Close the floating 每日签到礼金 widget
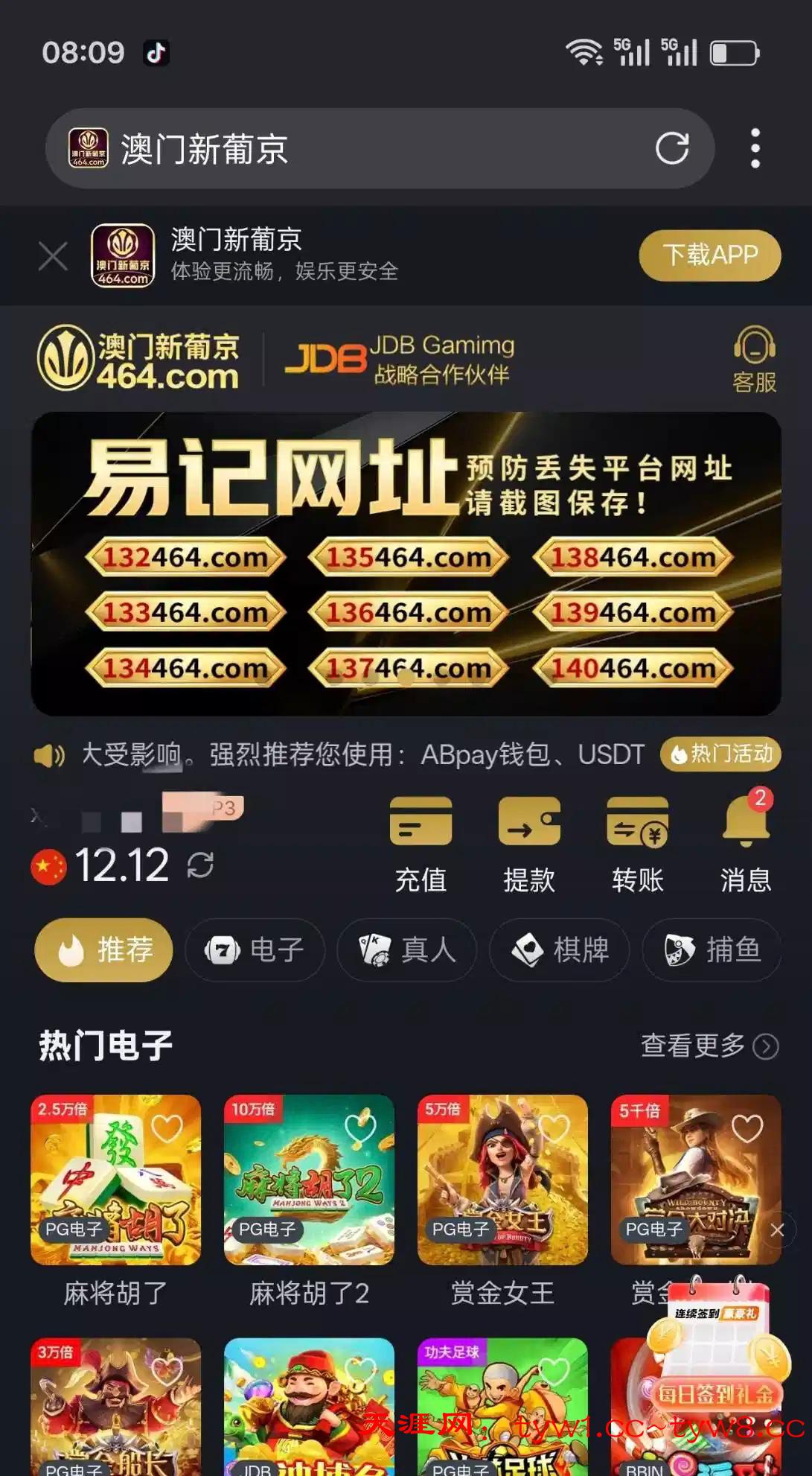 tap(777, 1230)
